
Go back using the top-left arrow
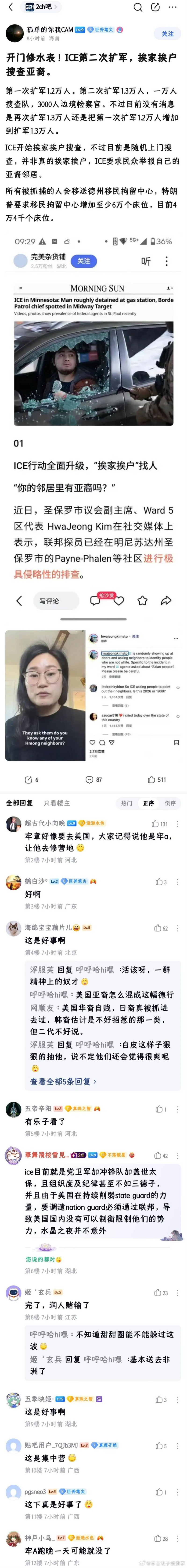tap(10, 7)
